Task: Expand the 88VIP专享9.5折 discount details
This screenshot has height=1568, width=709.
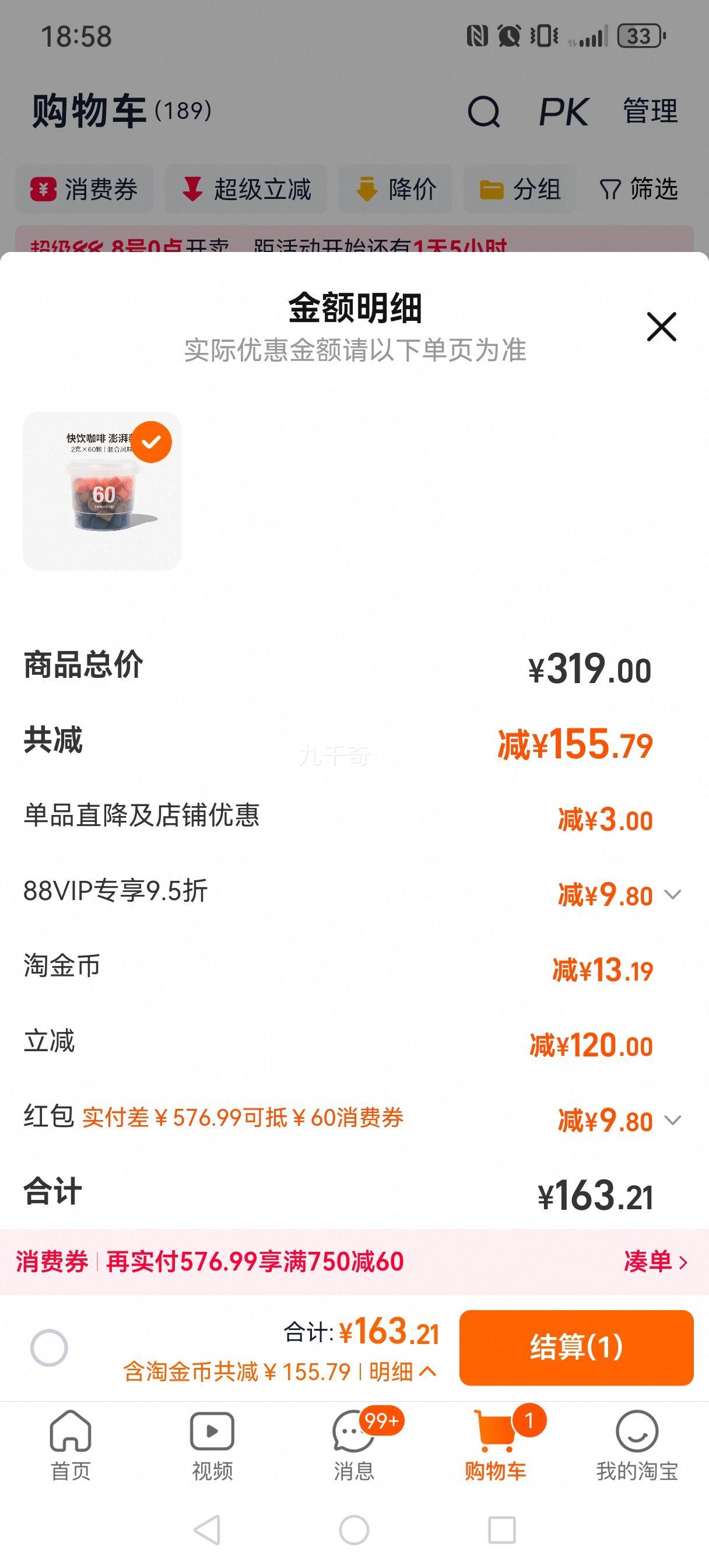Action: pos(672,895)
